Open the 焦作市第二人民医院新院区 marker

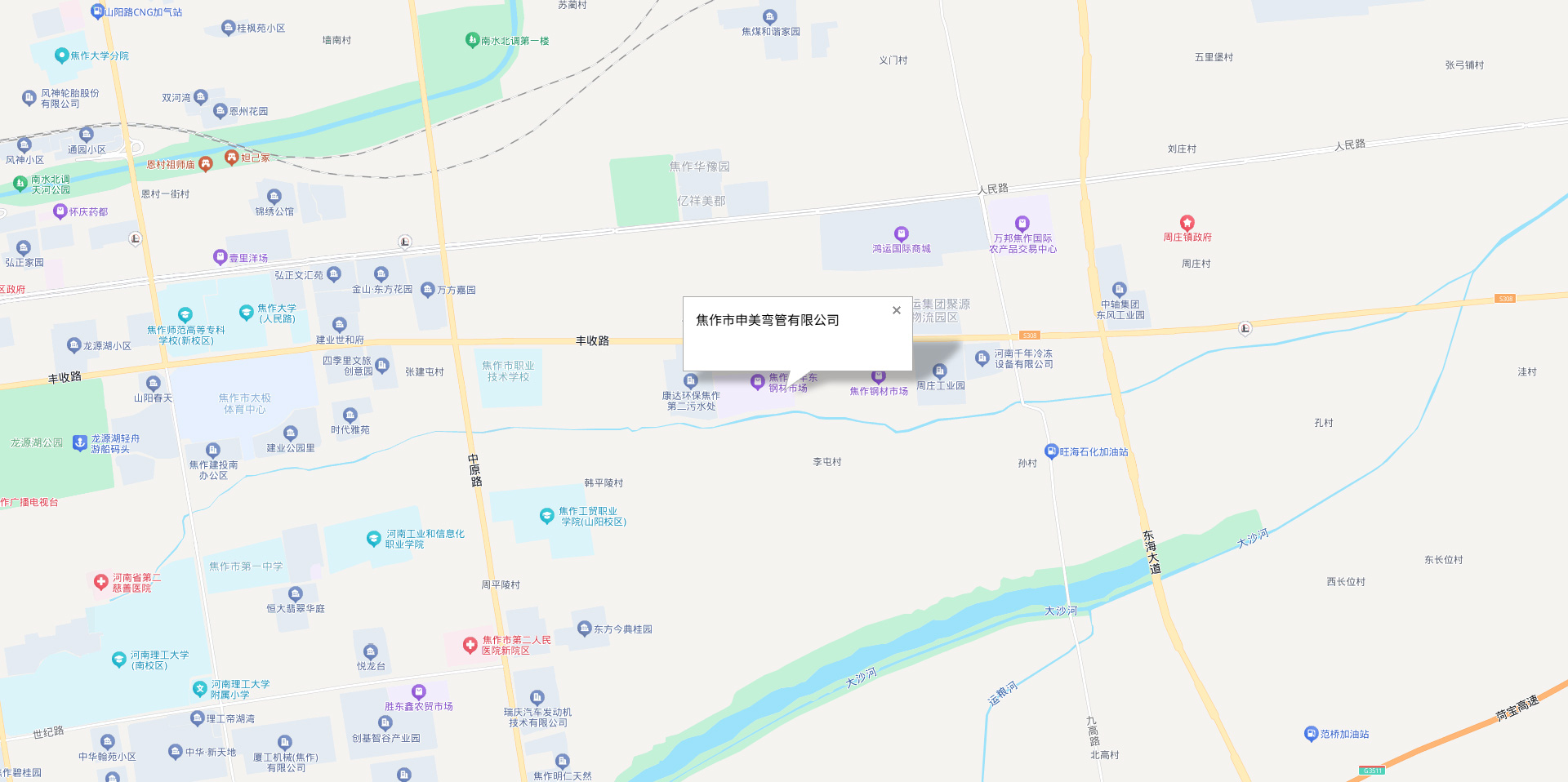click(x=470, y=645)
